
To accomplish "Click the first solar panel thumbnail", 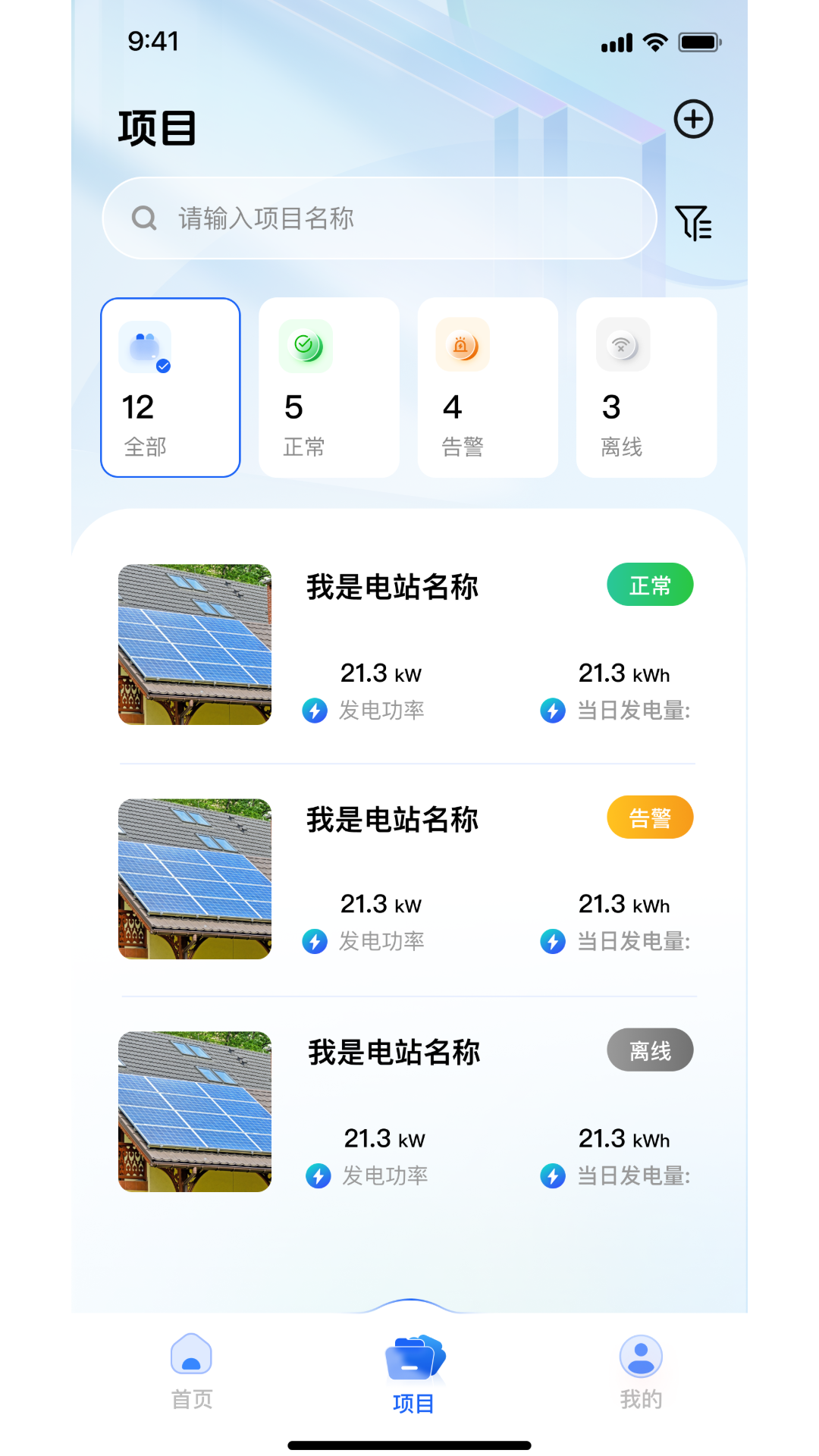I will tap(194, 645).
